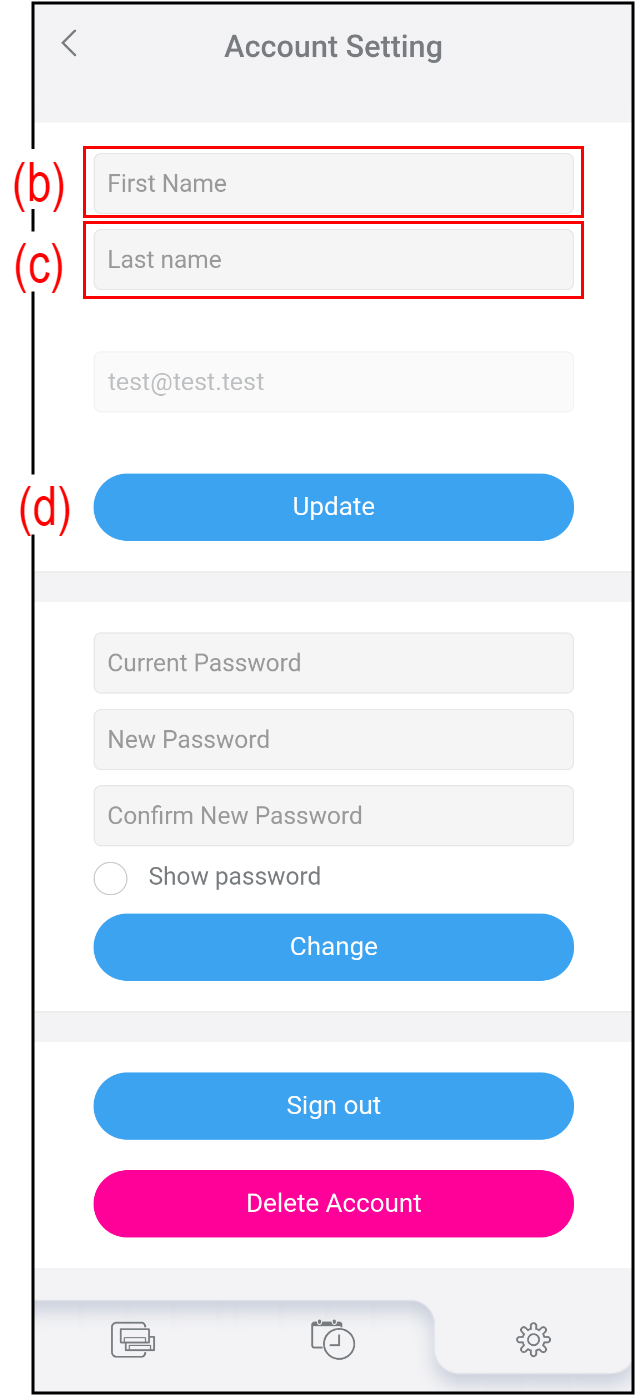Switch to the printer tab
The width and height of the screenshot is (637, 1397).
click(133, 1339)
